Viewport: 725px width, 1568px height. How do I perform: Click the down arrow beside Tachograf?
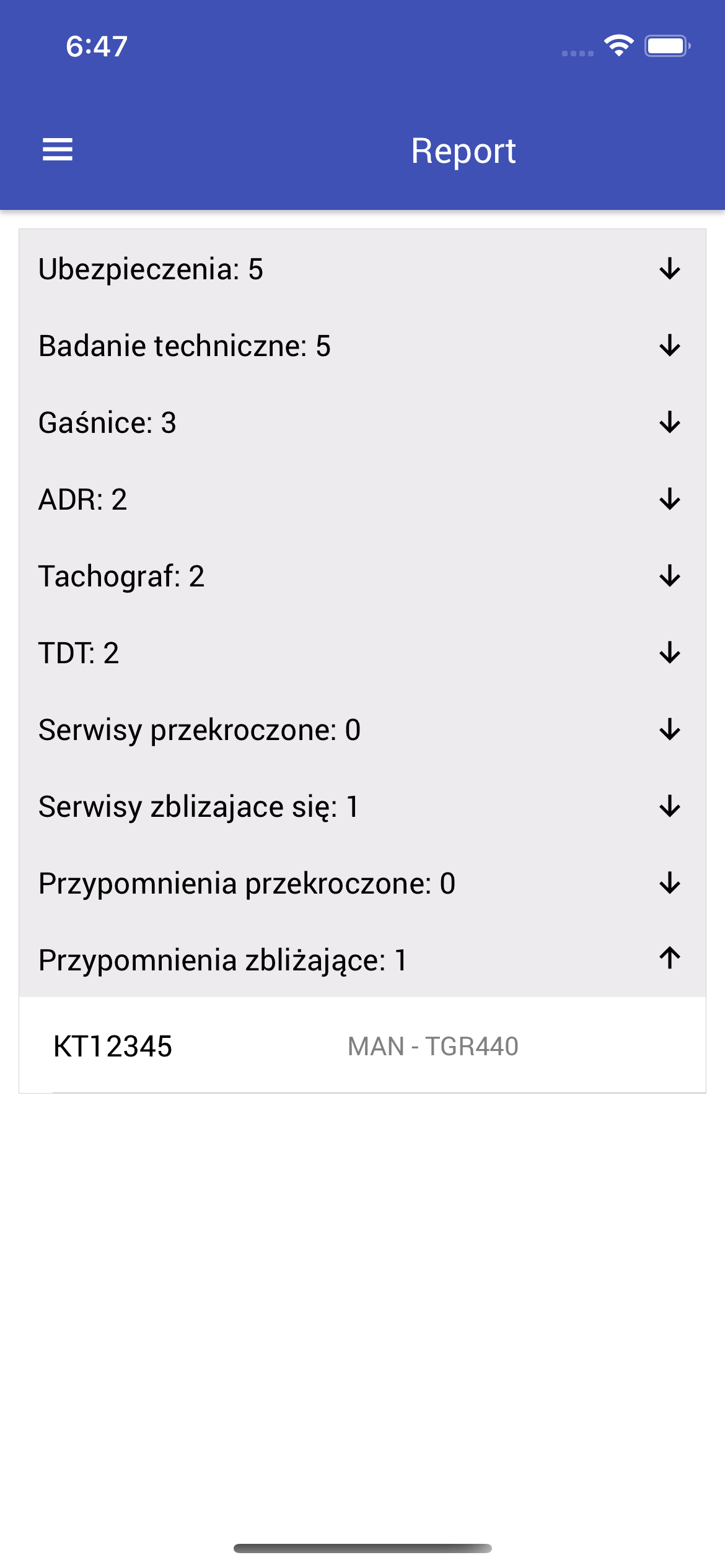(x=669, y=576)
